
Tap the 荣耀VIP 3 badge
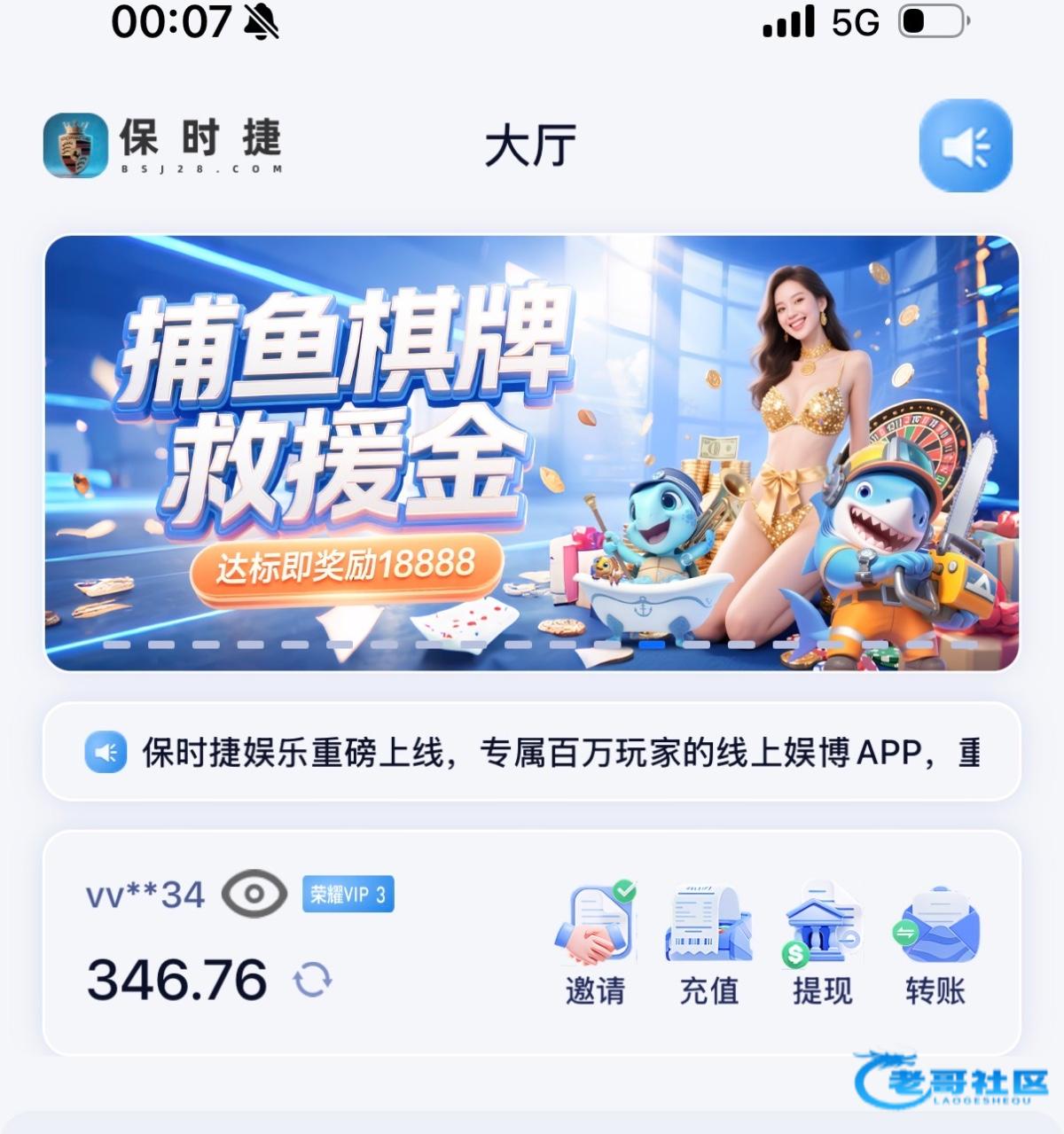pos(348,895)
